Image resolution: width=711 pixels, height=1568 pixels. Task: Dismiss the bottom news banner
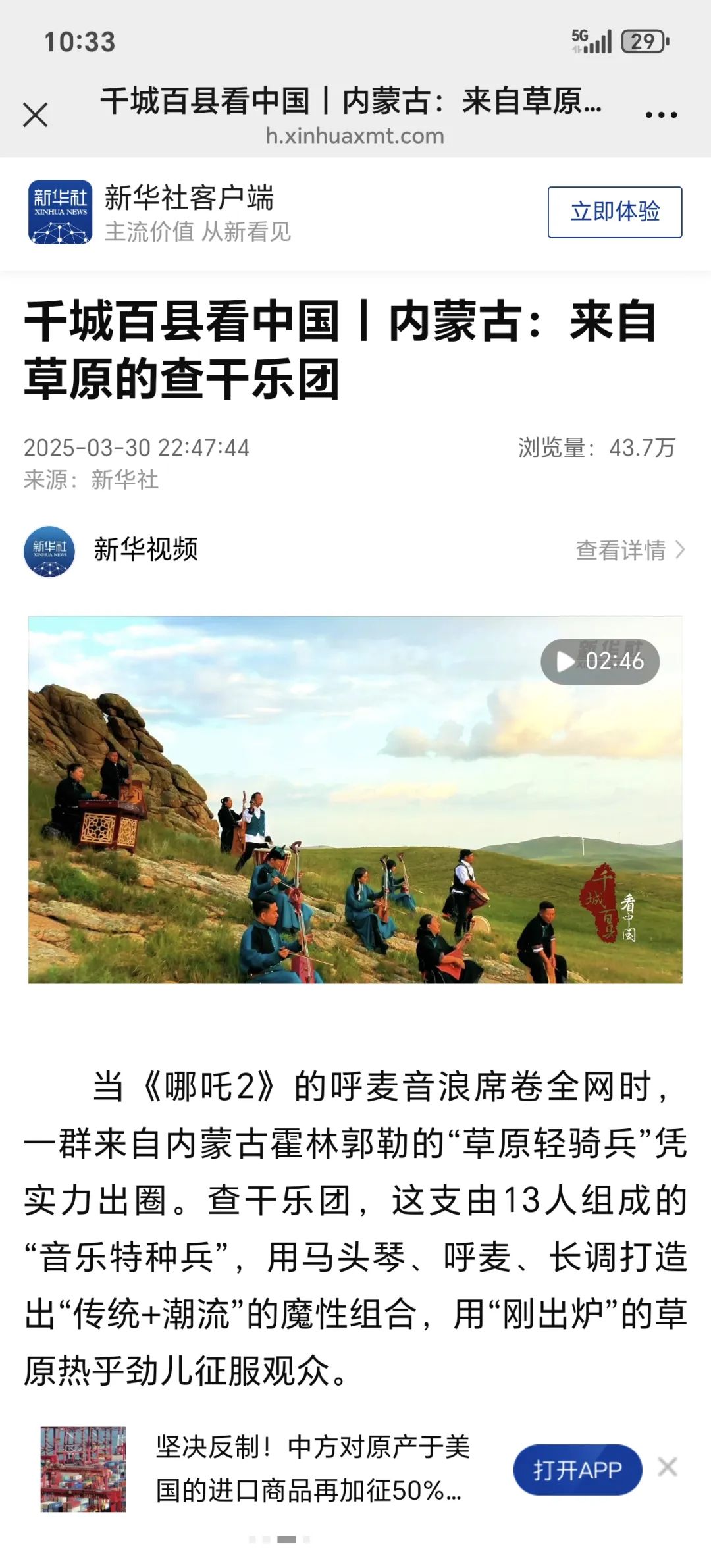668,1467
